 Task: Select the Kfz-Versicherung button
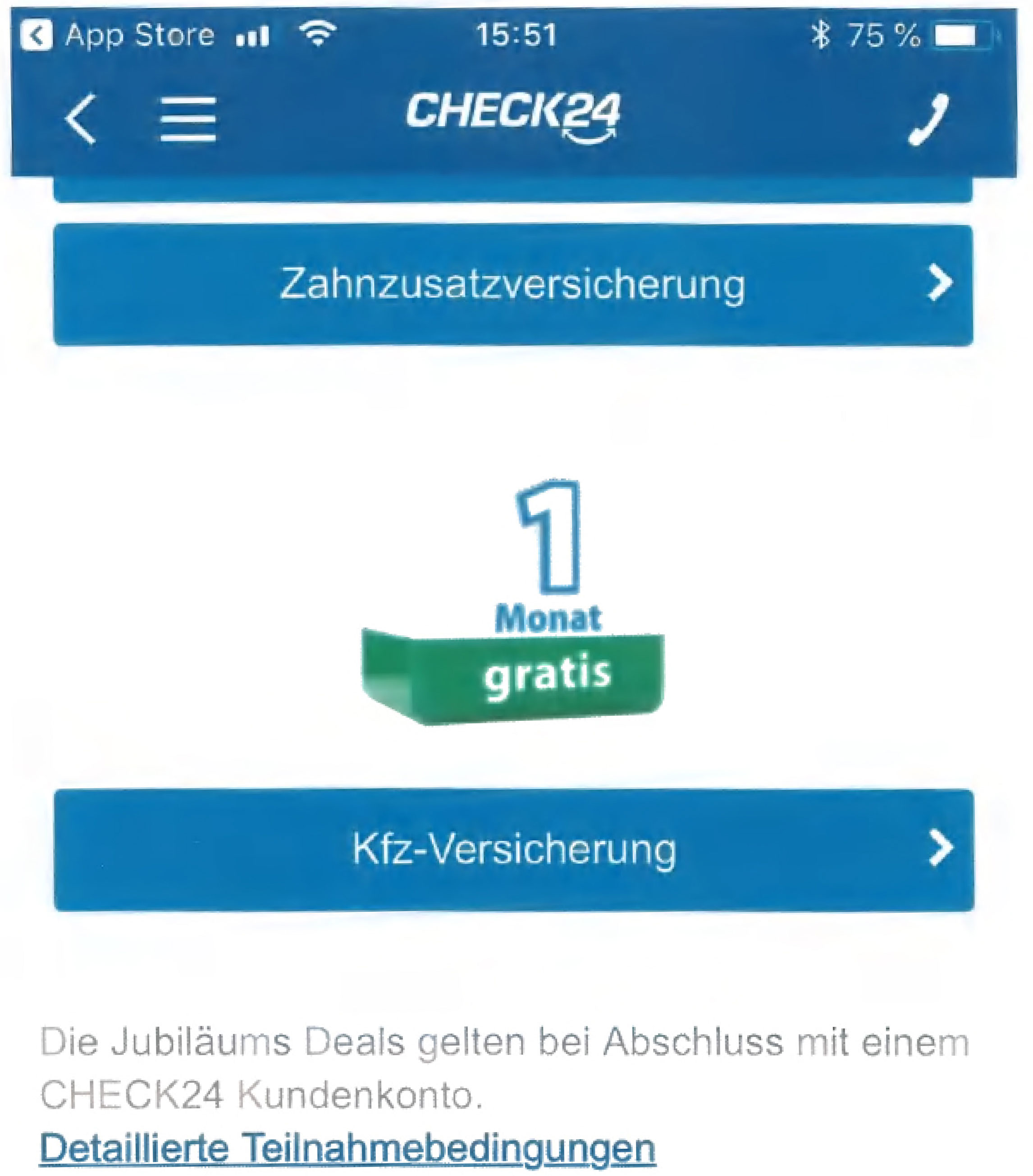click(514, 849)
